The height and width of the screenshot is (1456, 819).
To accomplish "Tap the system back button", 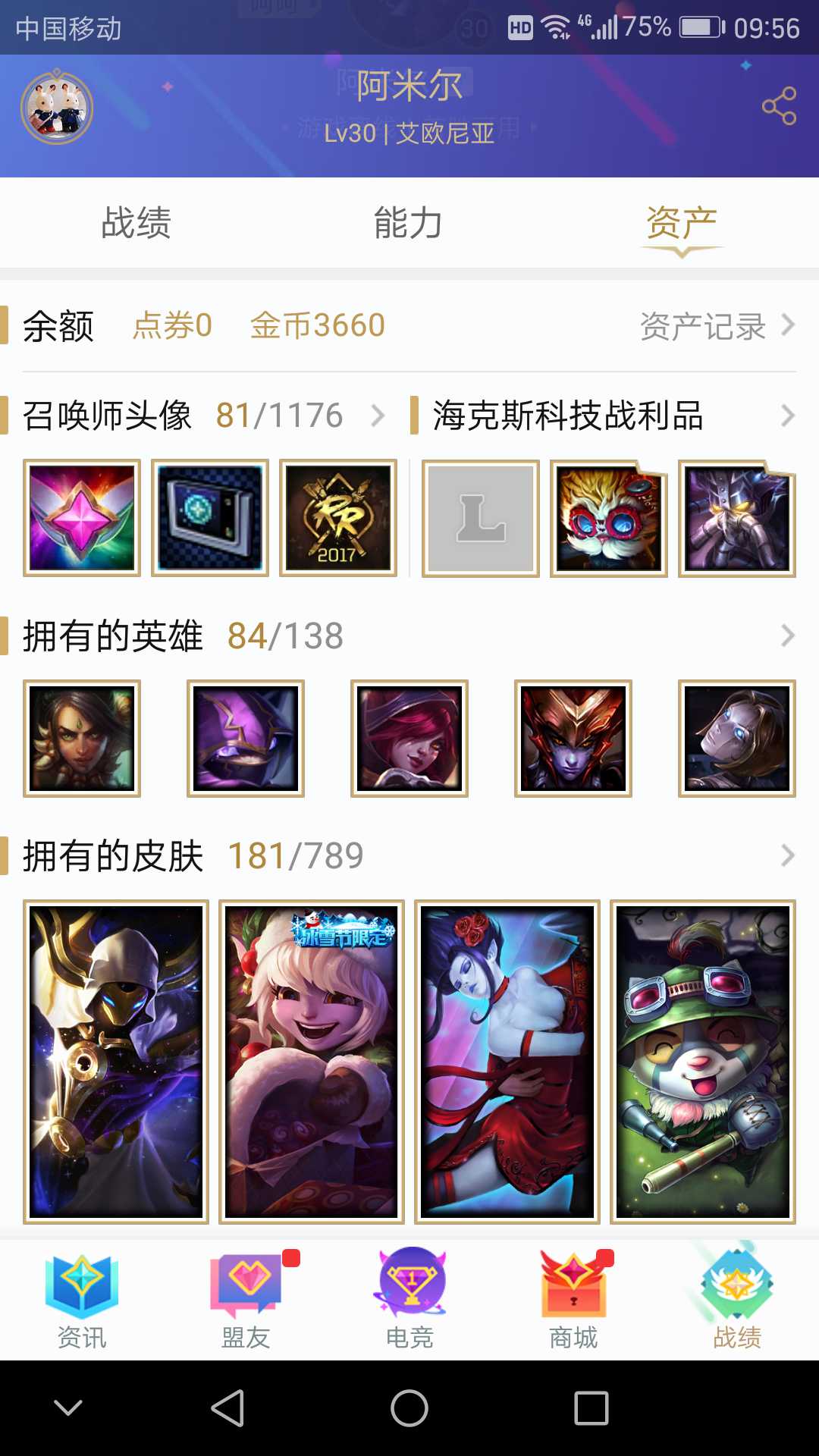I will [227, 1408].
